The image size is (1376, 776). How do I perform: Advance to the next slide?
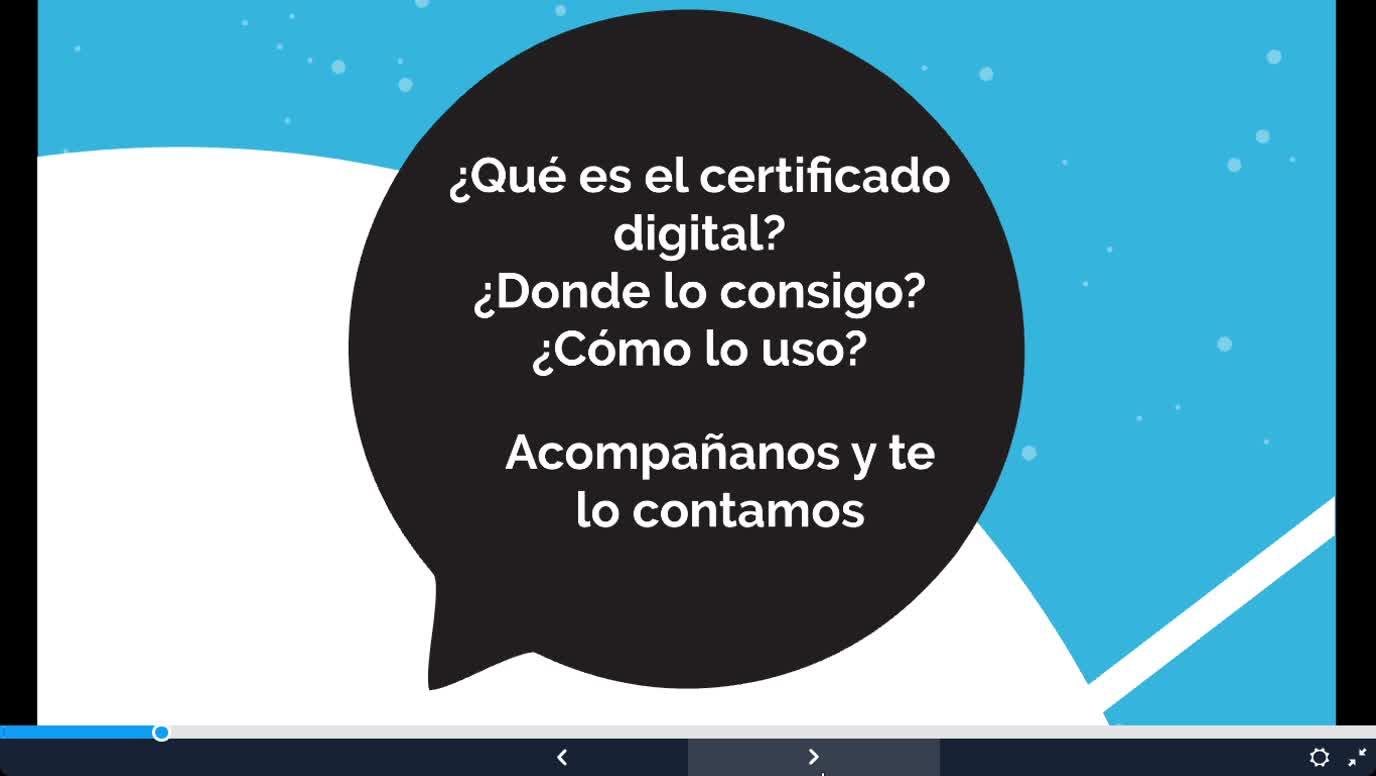(813, 758)
